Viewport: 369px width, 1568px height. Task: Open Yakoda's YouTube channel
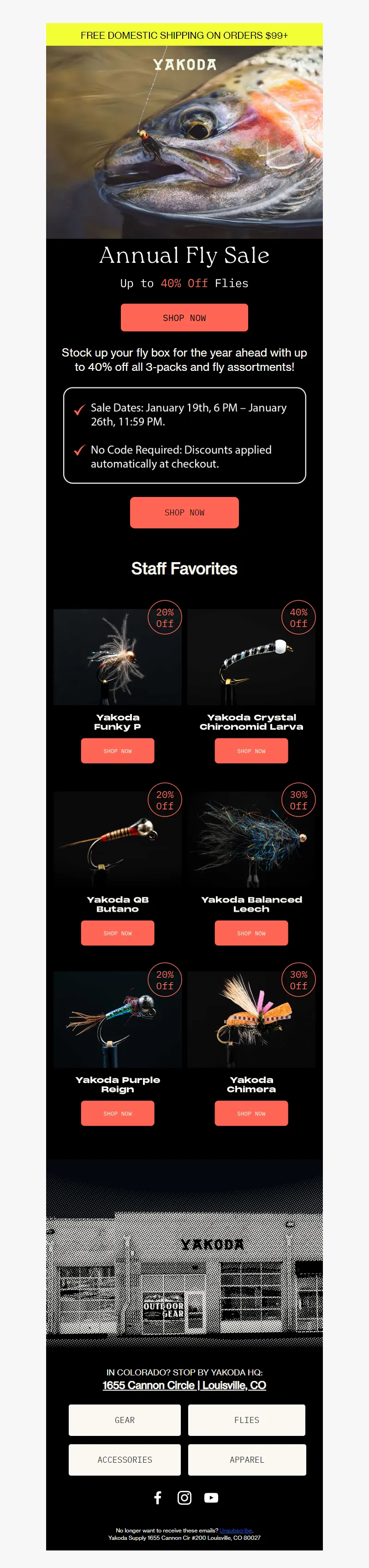pyautogui.click(x=211, y=1497)
